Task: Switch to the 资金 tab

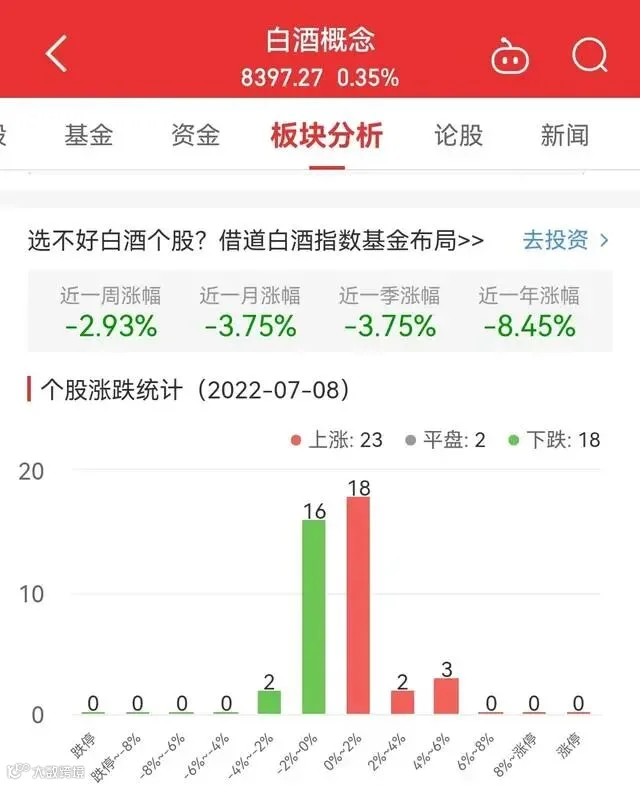Action: click(x=195, y=135)
